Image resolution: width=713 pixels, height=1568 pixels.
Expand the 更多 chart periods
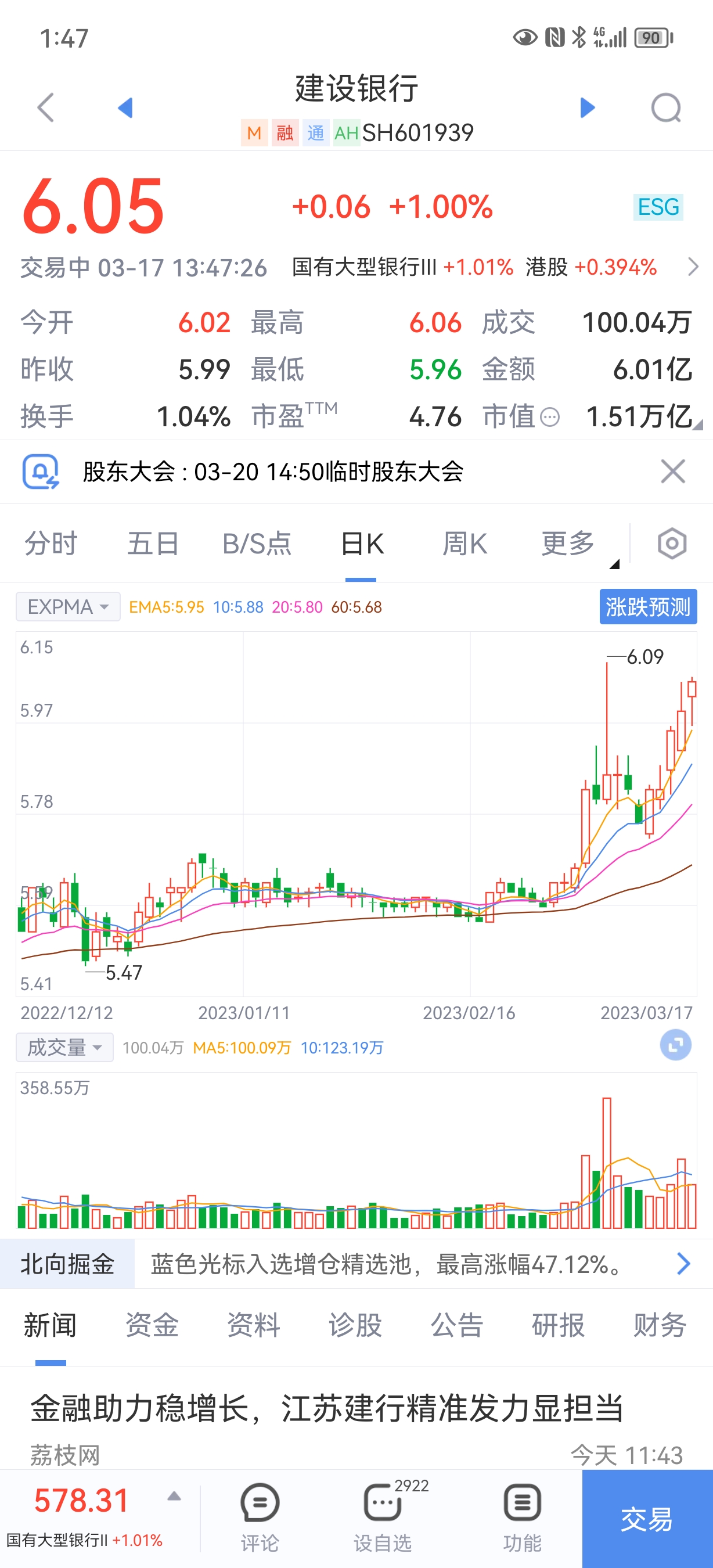coord(568,543)
